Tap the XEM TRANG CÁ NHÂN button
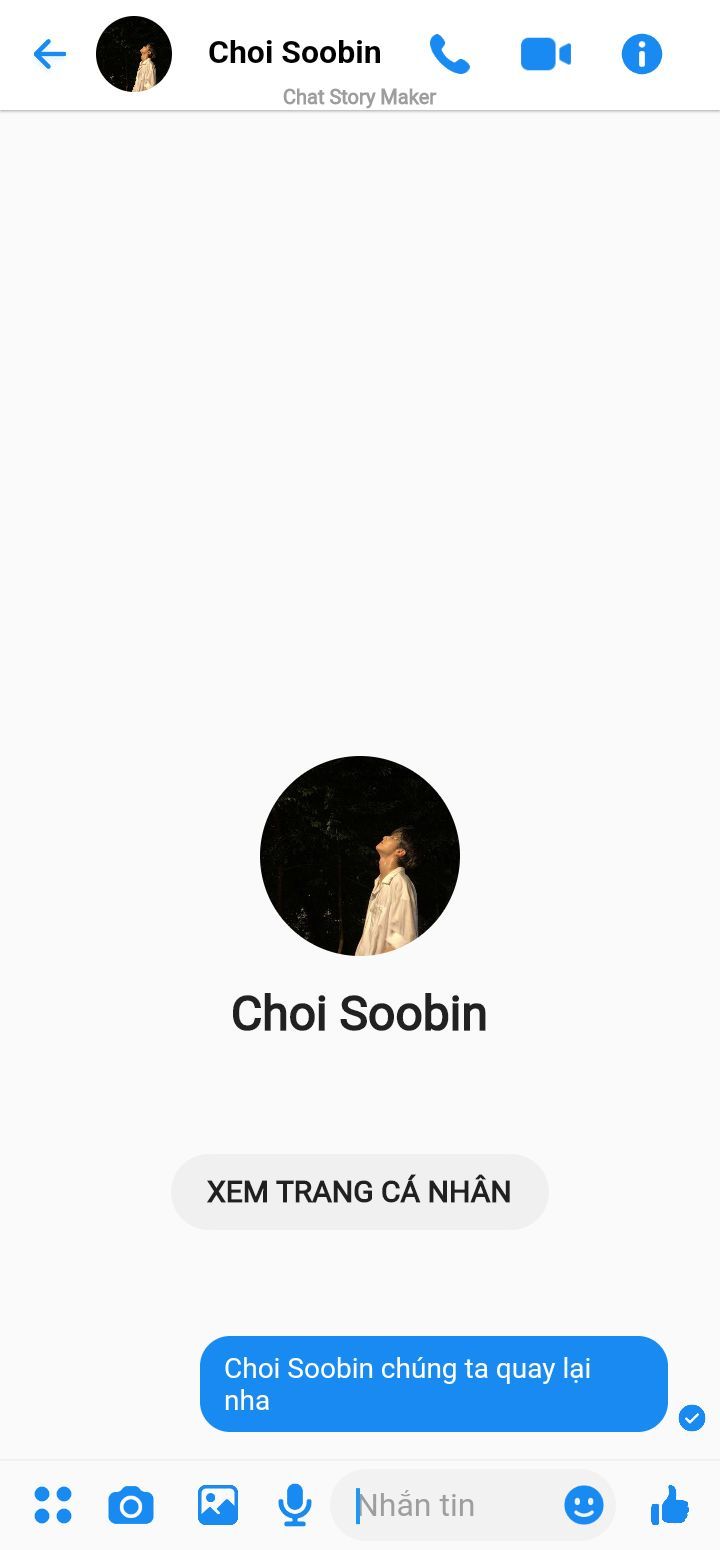 (360, 1192)
